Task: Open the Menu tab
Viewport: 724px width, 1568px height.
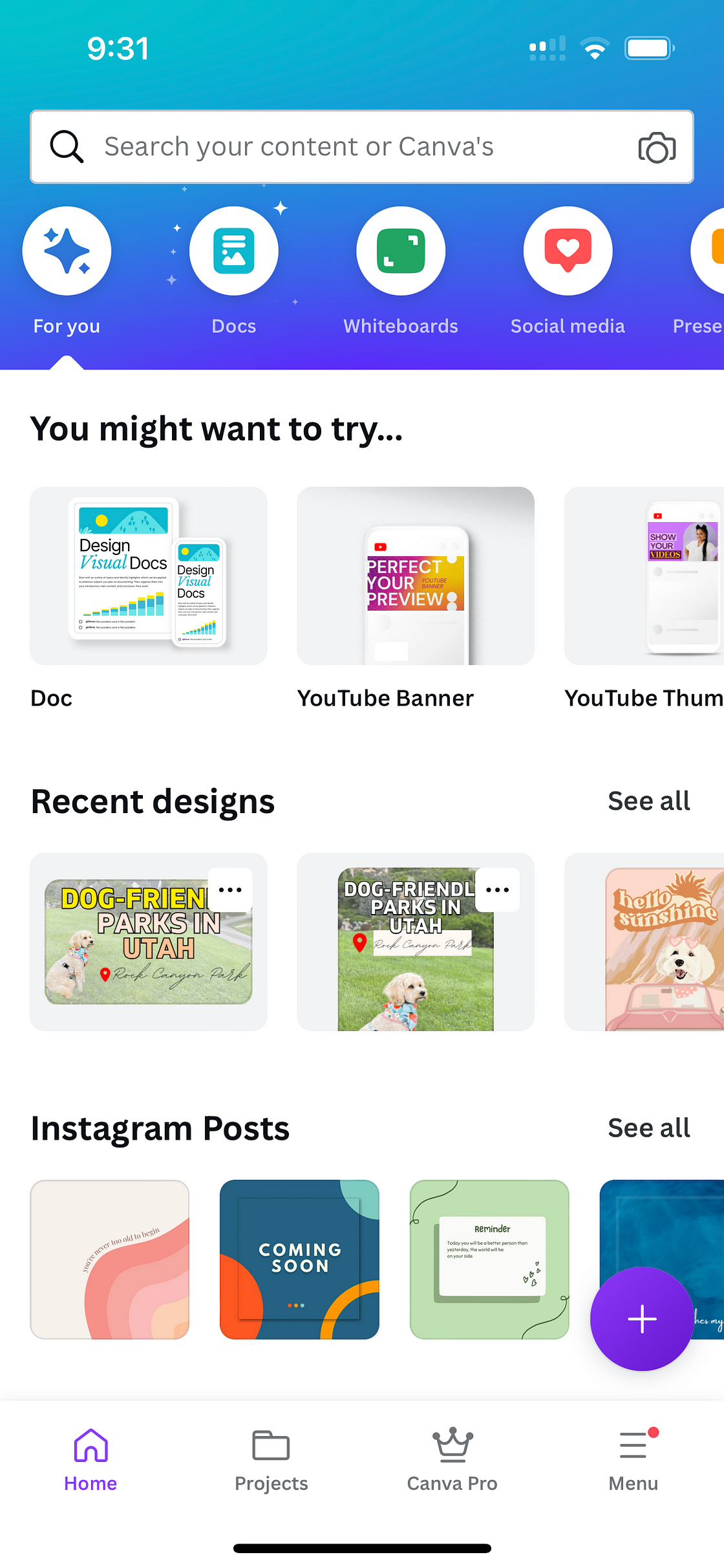Action: (x=633, y=1460)
